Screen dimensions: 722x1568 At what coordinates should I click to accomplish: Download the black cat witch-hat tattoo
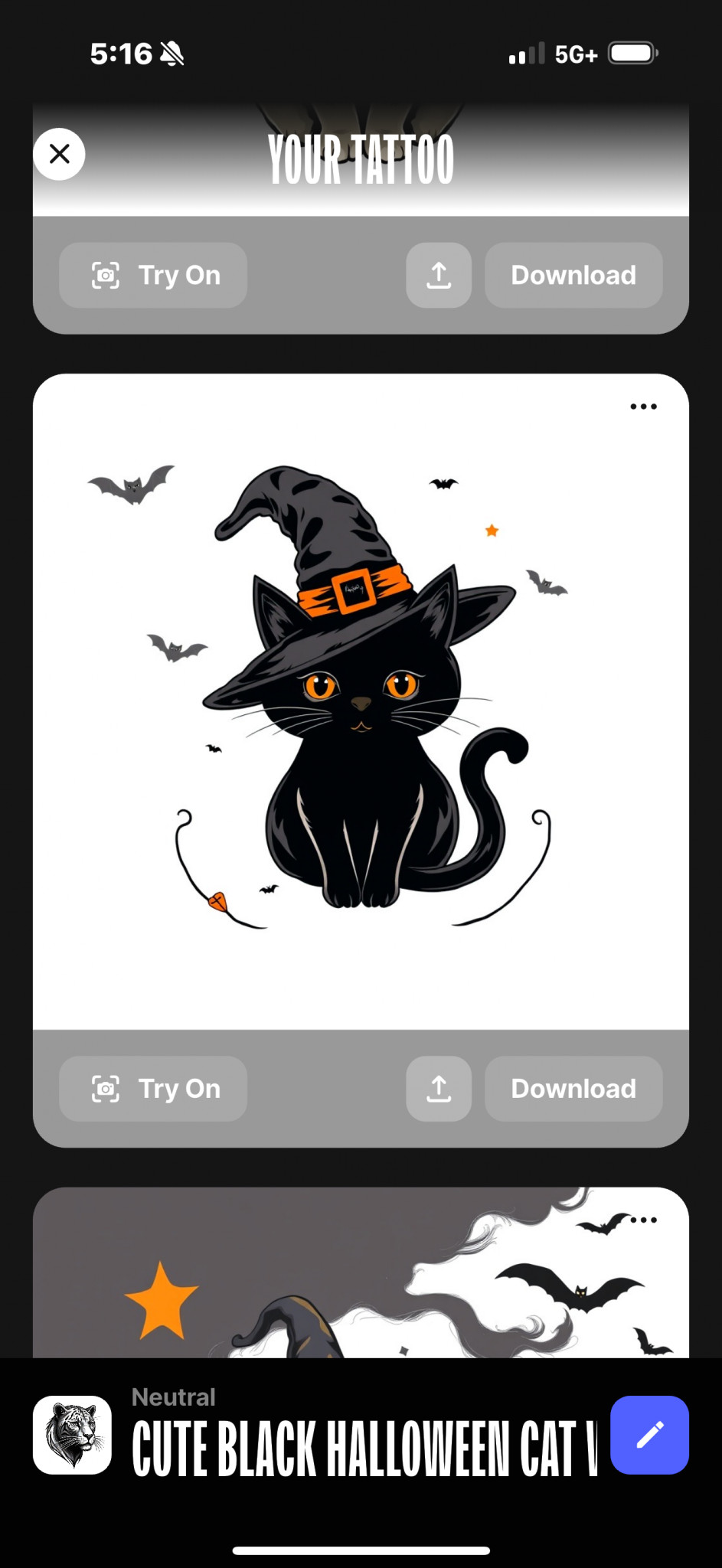tap(573, 1089)
